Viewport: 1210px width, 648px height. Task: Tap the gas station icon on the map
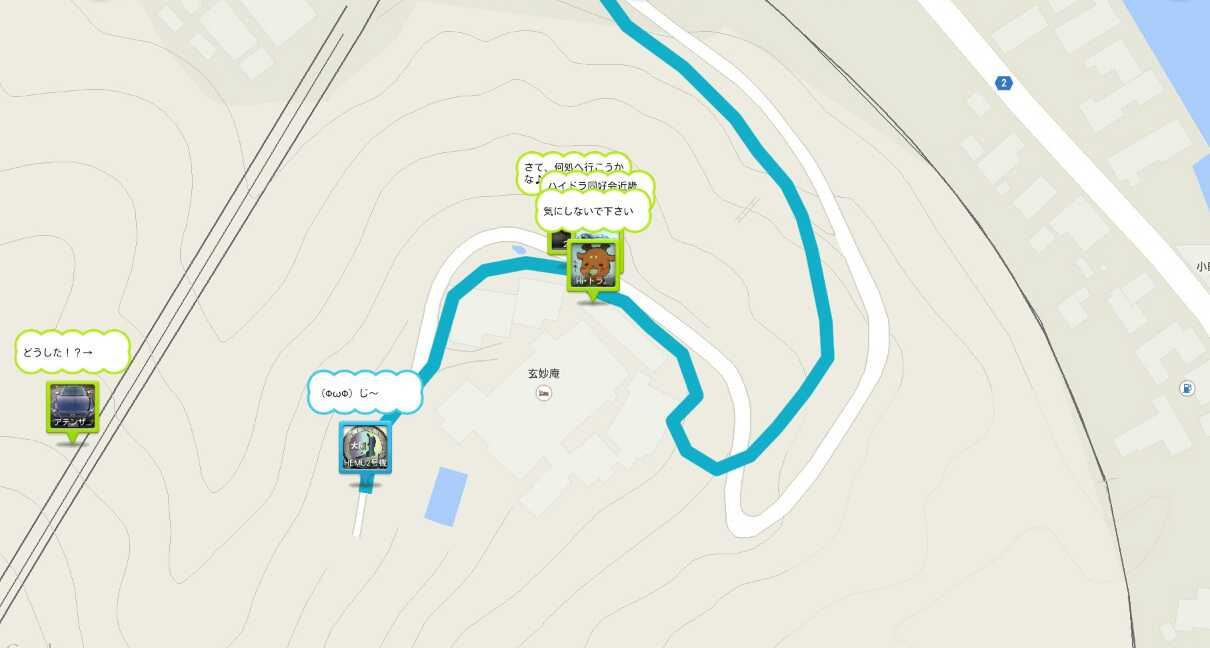[x=1187, y=388]
